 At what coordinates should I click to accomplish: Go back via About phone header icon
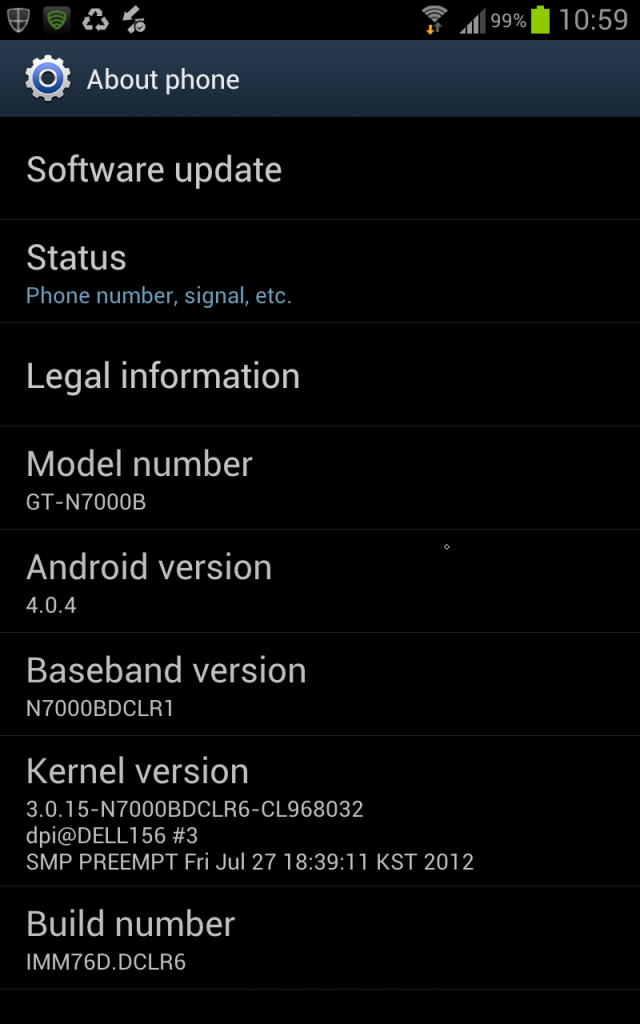coord(47,79)
